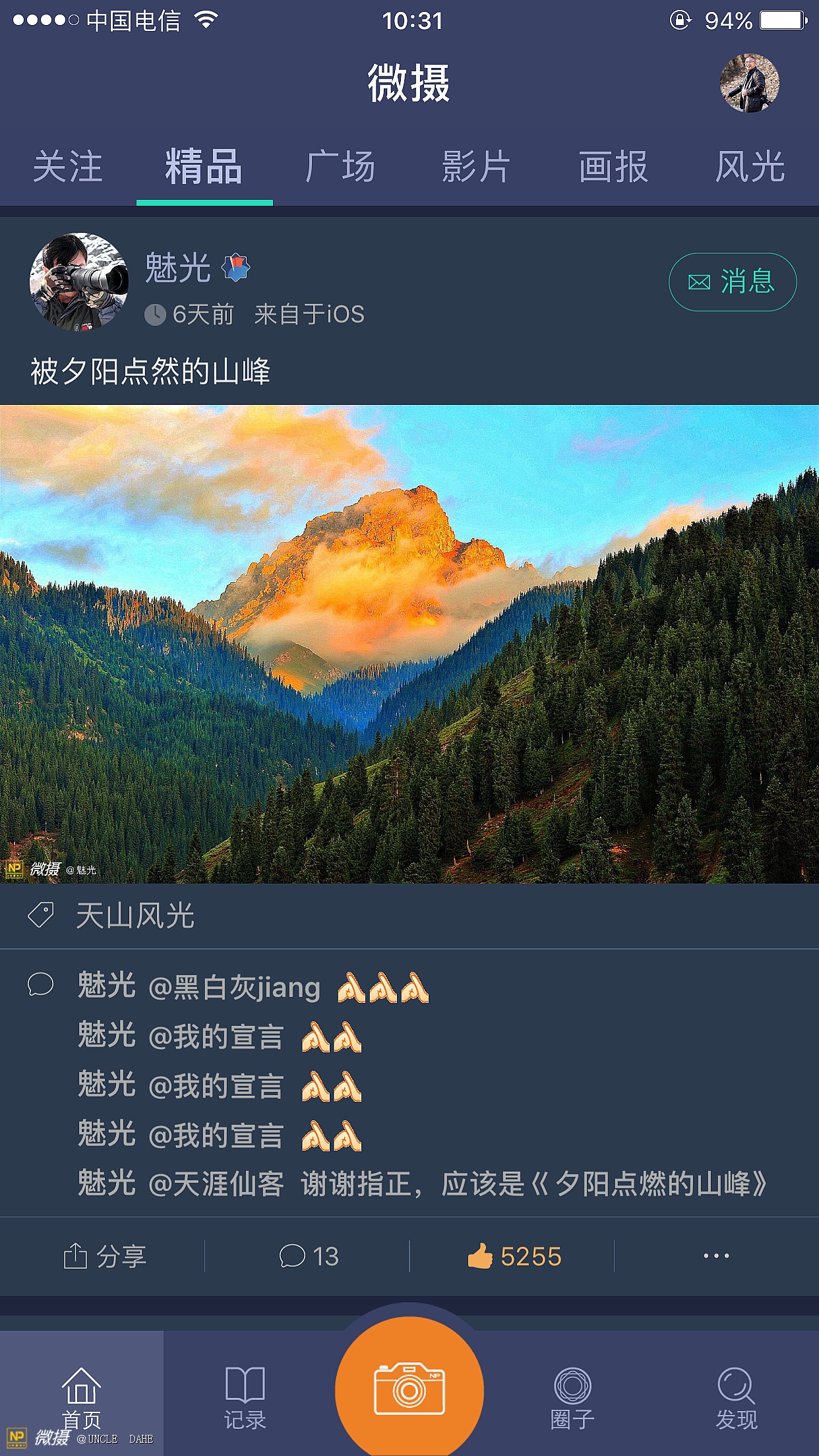
Task: Switch to the 画报 tab
Action: point(613,167)
